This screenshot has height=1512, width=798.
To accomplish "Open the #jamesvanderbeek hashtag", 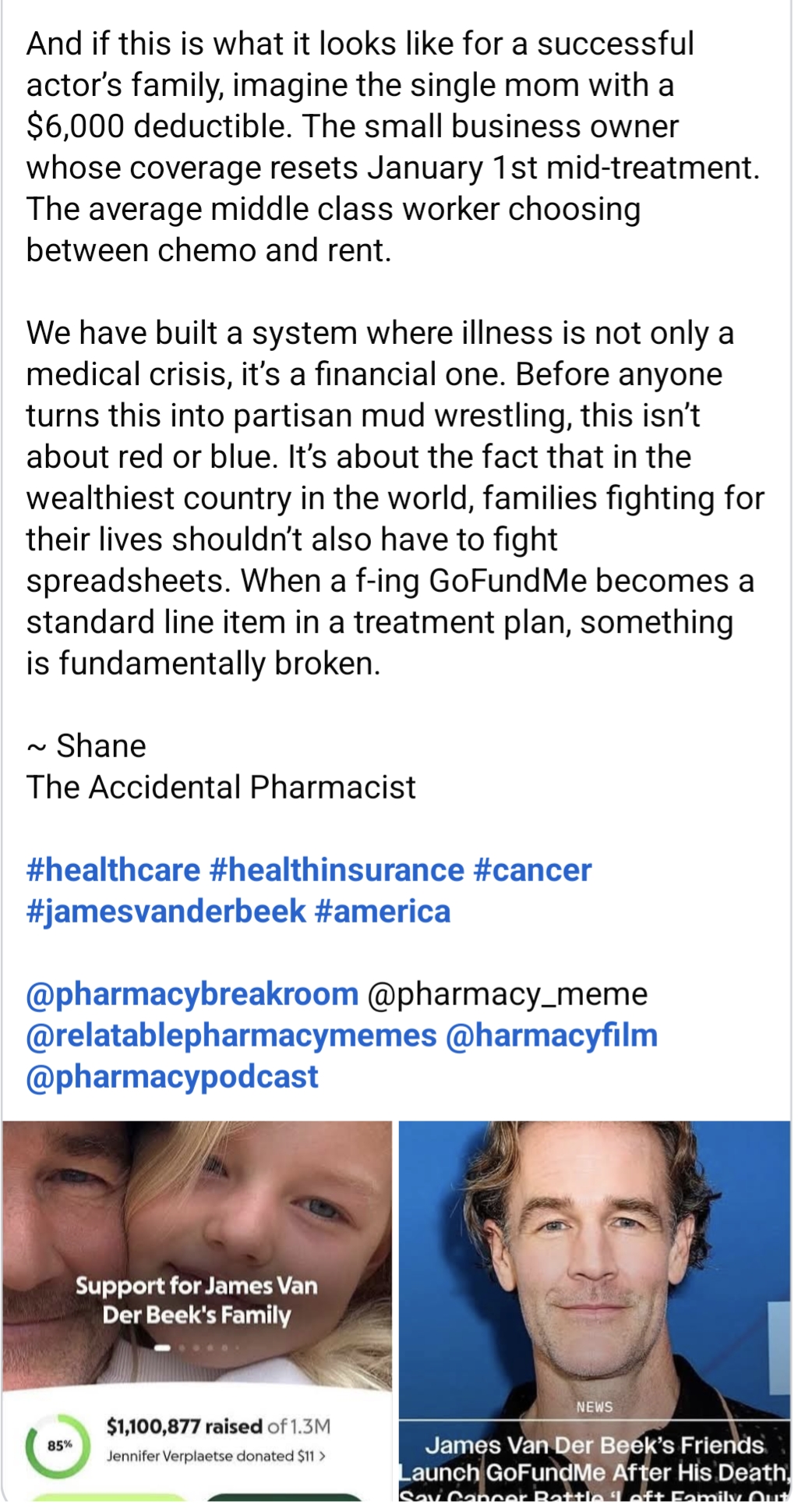I will pos(166,912).
